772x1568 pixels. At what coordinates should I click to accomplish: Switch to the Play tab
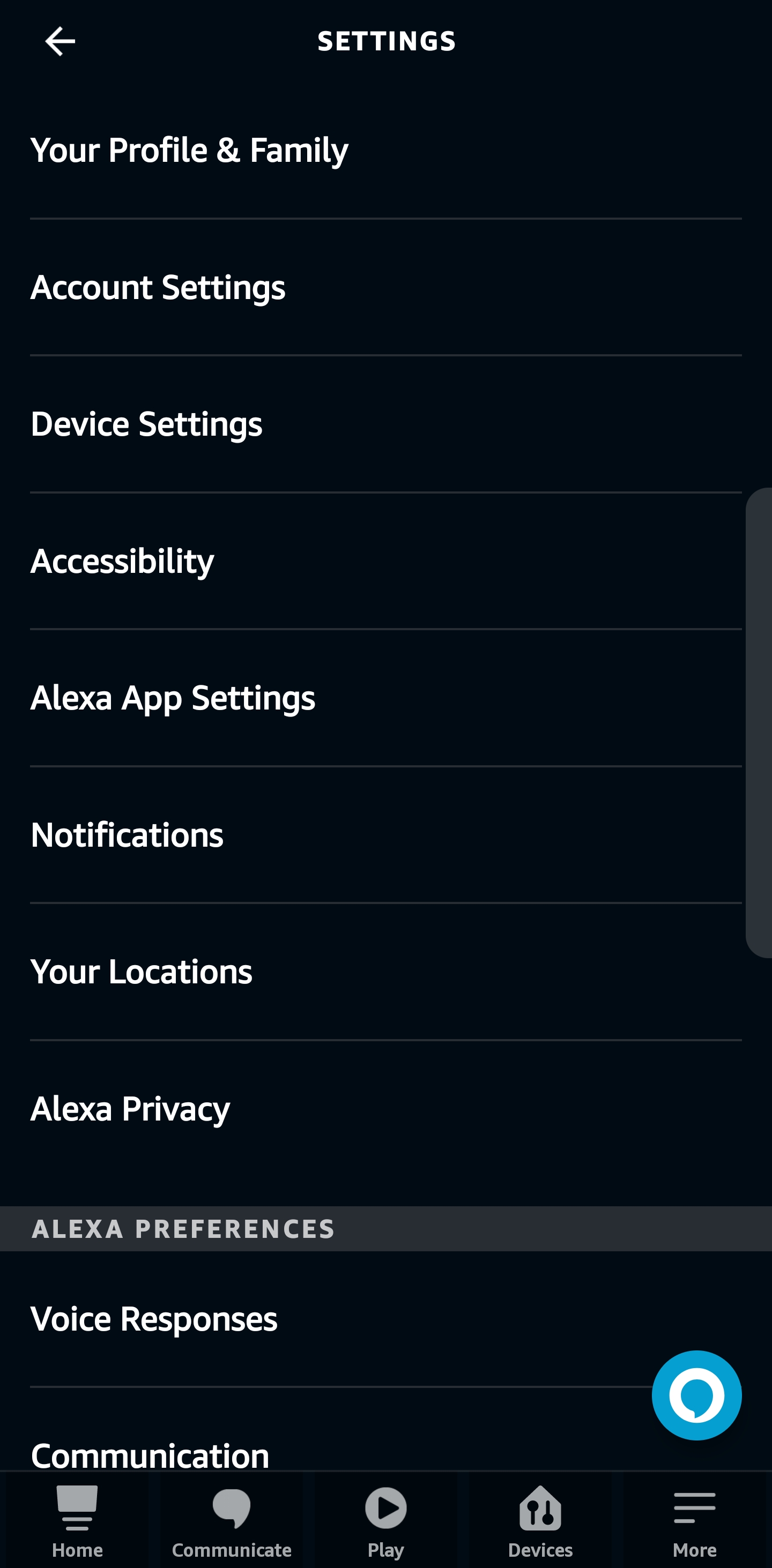click(386, 1520)
